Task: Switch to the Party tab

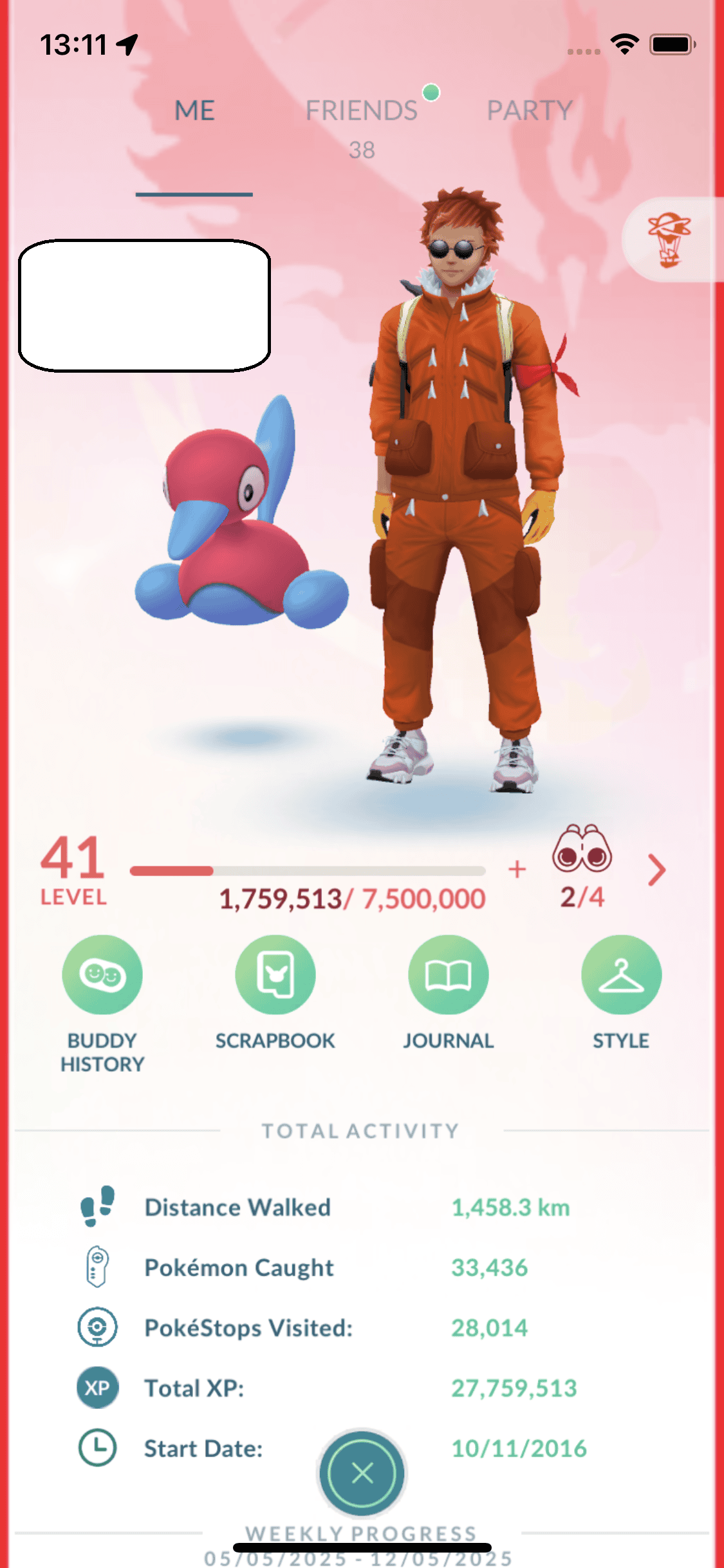Action: 529,111
